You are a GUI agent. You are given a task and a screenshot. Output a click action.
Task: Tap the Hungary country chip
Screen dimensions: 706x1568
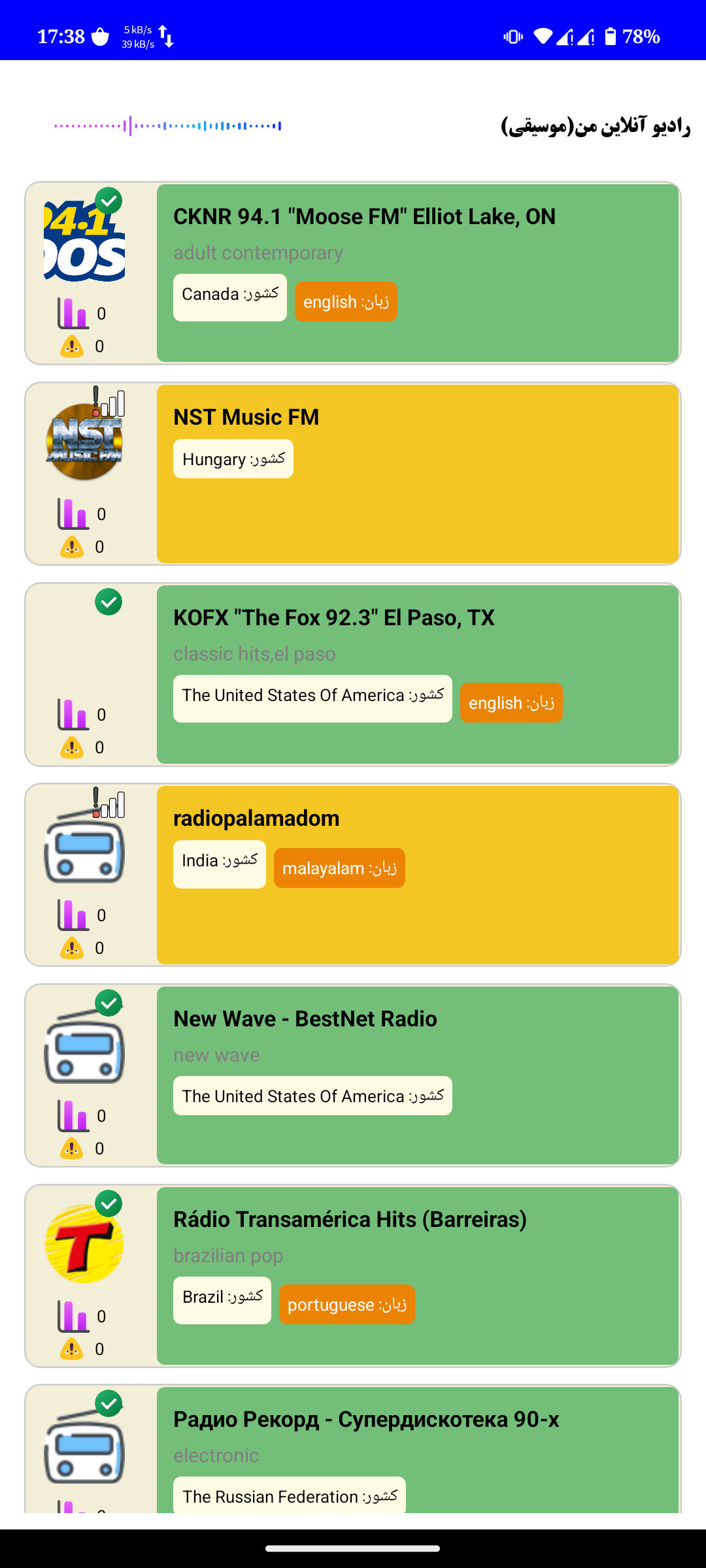coord(233,459)
